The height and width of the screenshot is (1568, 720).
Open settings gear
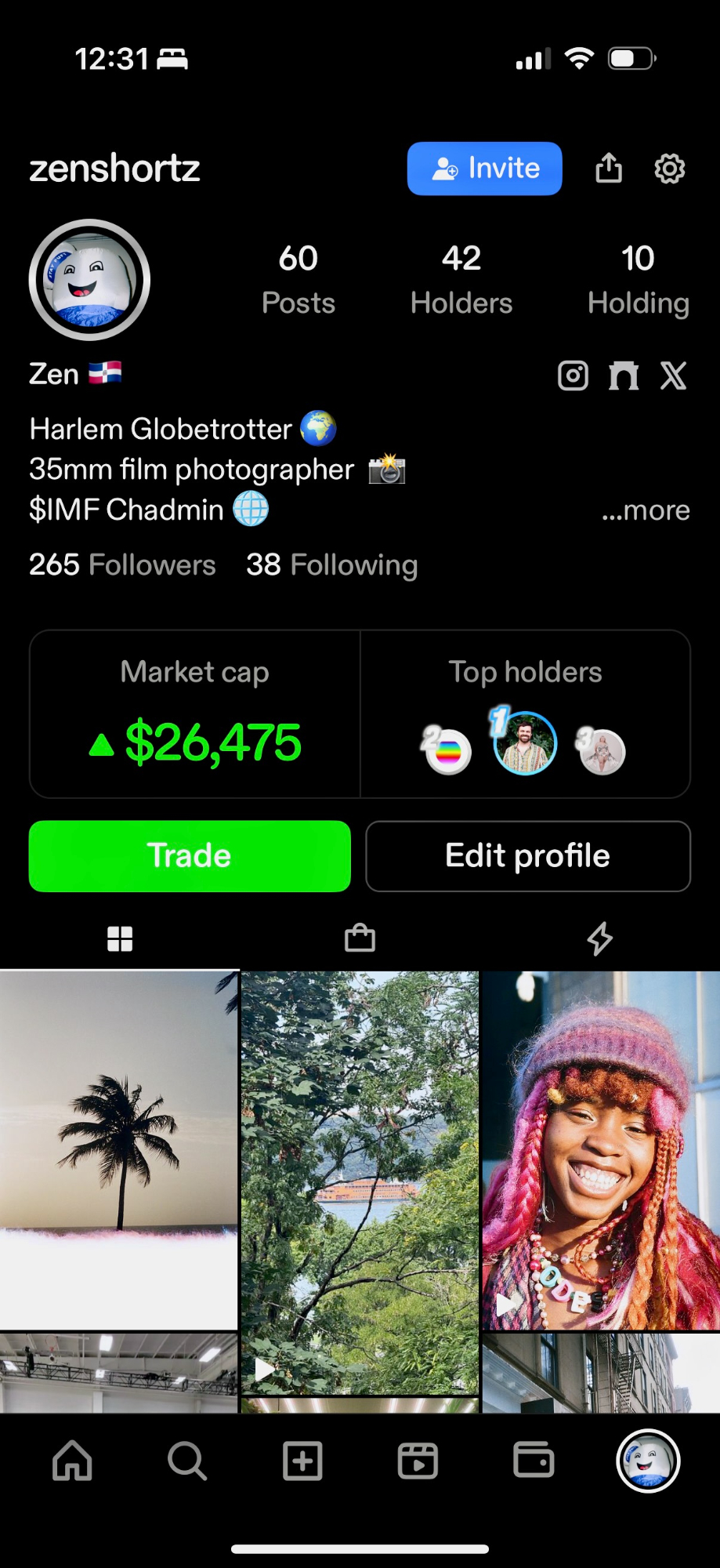tap(669, 169)
